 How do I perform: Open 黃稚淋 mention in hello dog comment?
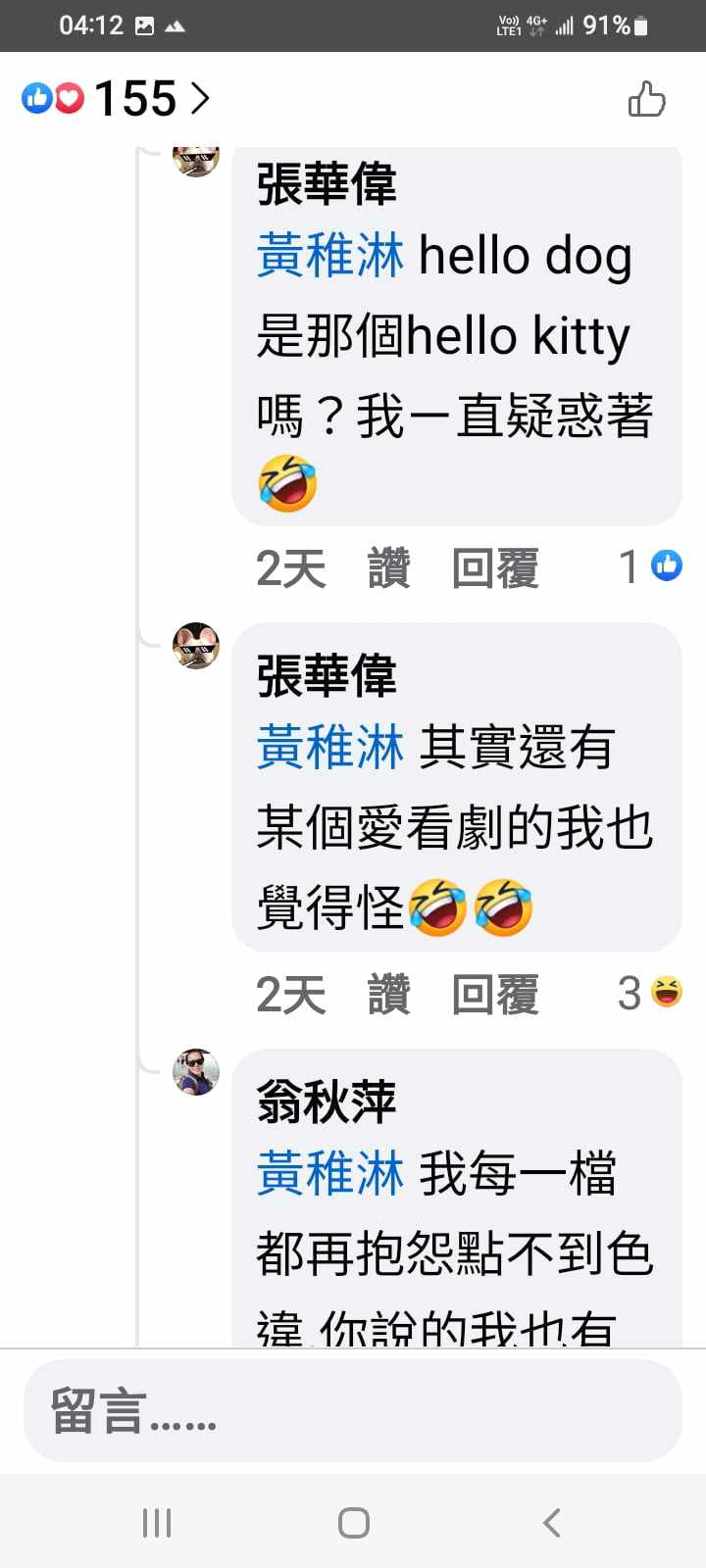(329, 256)
